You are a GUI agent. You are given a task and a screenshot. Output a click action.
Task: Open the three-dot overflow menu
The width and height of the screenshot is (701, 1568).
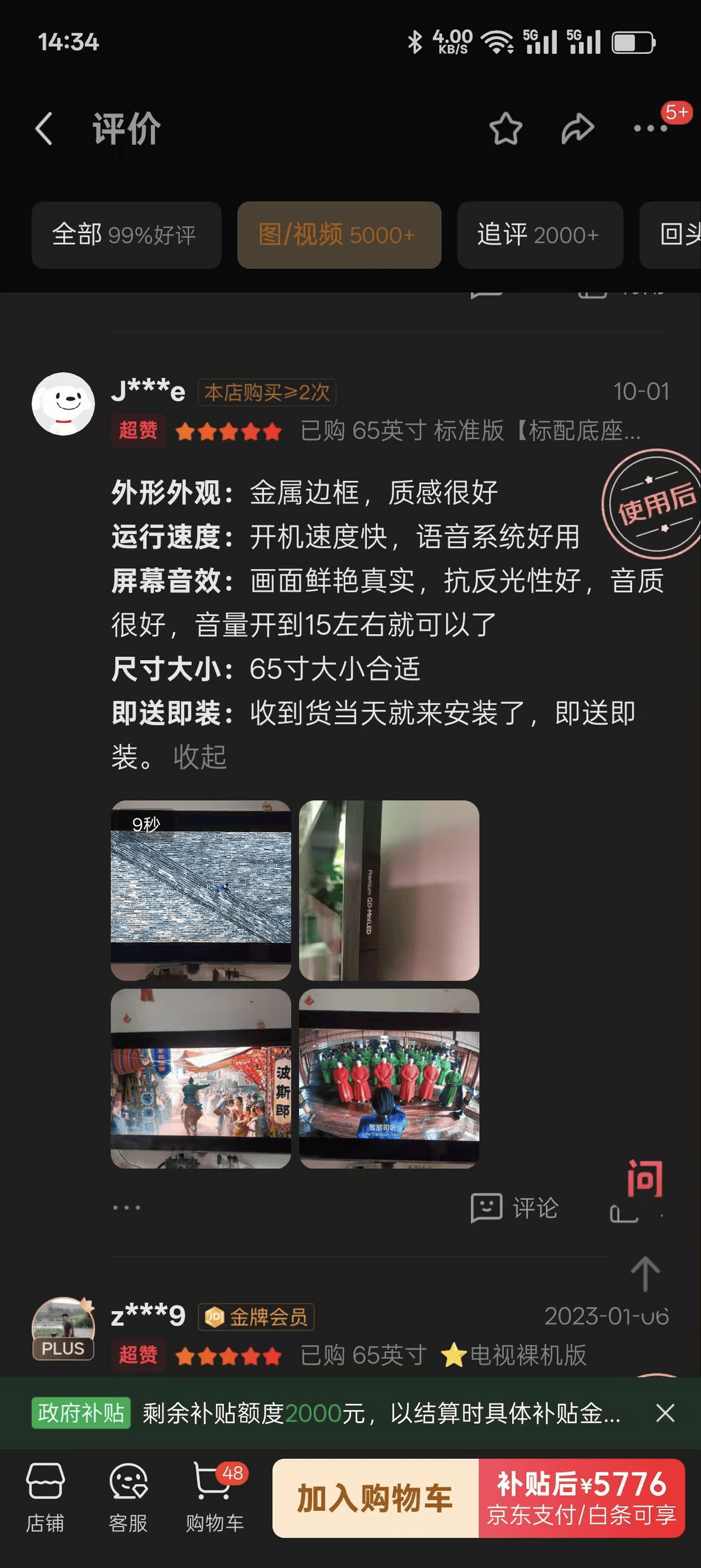650,129
